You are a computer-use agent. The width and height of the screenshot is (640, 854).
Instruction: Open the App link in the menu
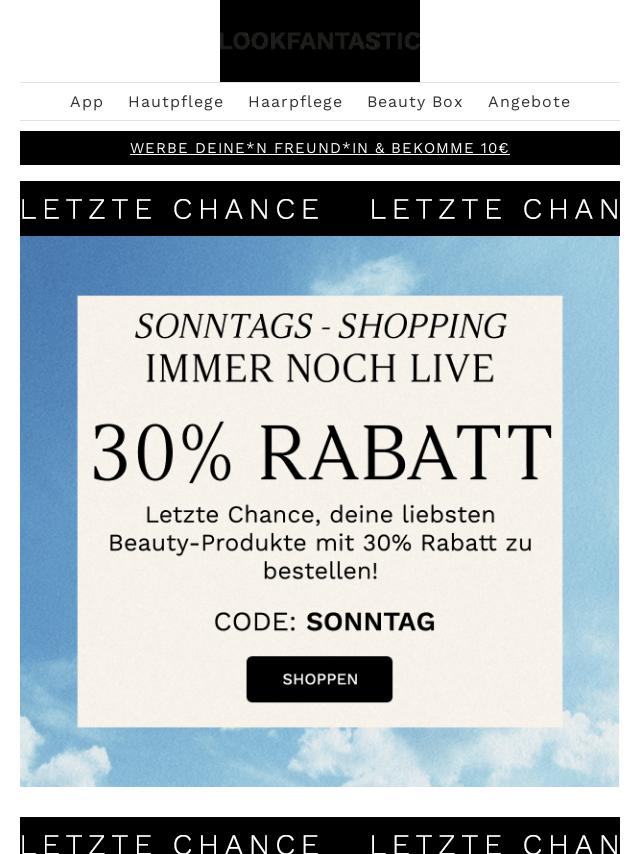87,102
